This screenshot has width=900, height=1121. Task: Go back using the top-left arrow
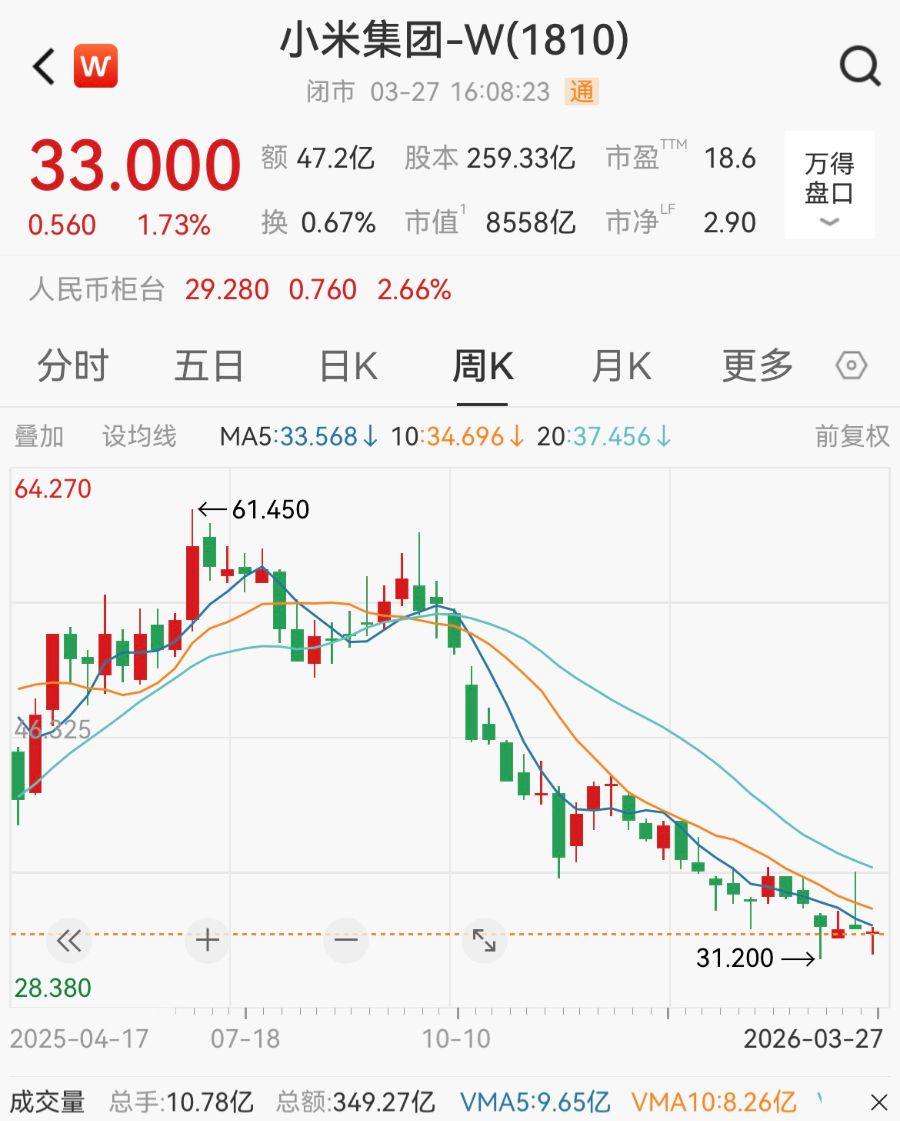(x=44, y=68)
